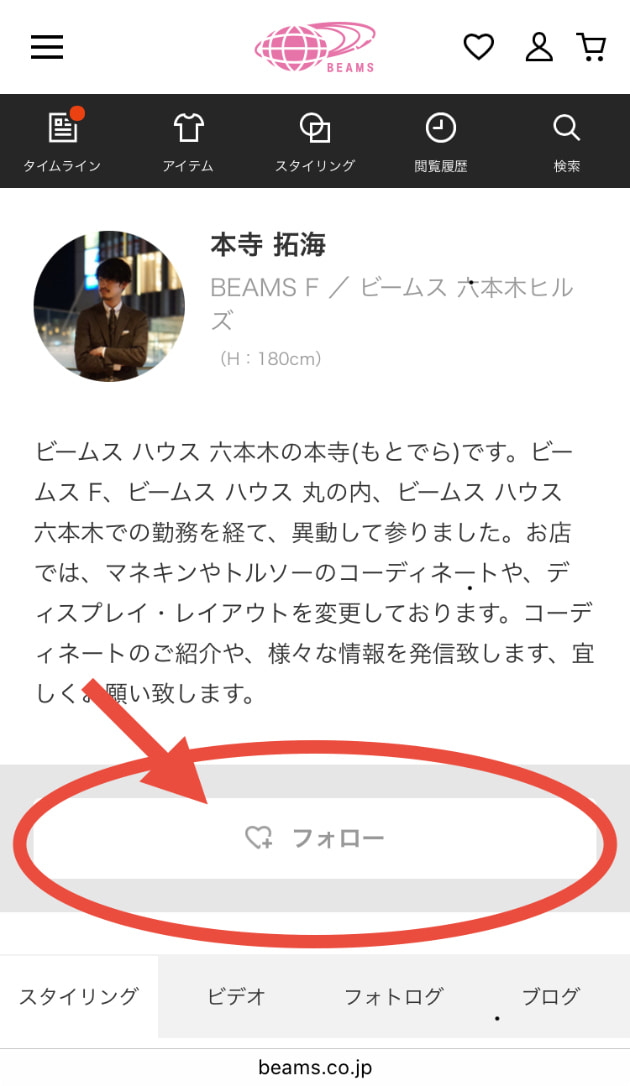Switch to the スタイリング tab

point(79,996)
